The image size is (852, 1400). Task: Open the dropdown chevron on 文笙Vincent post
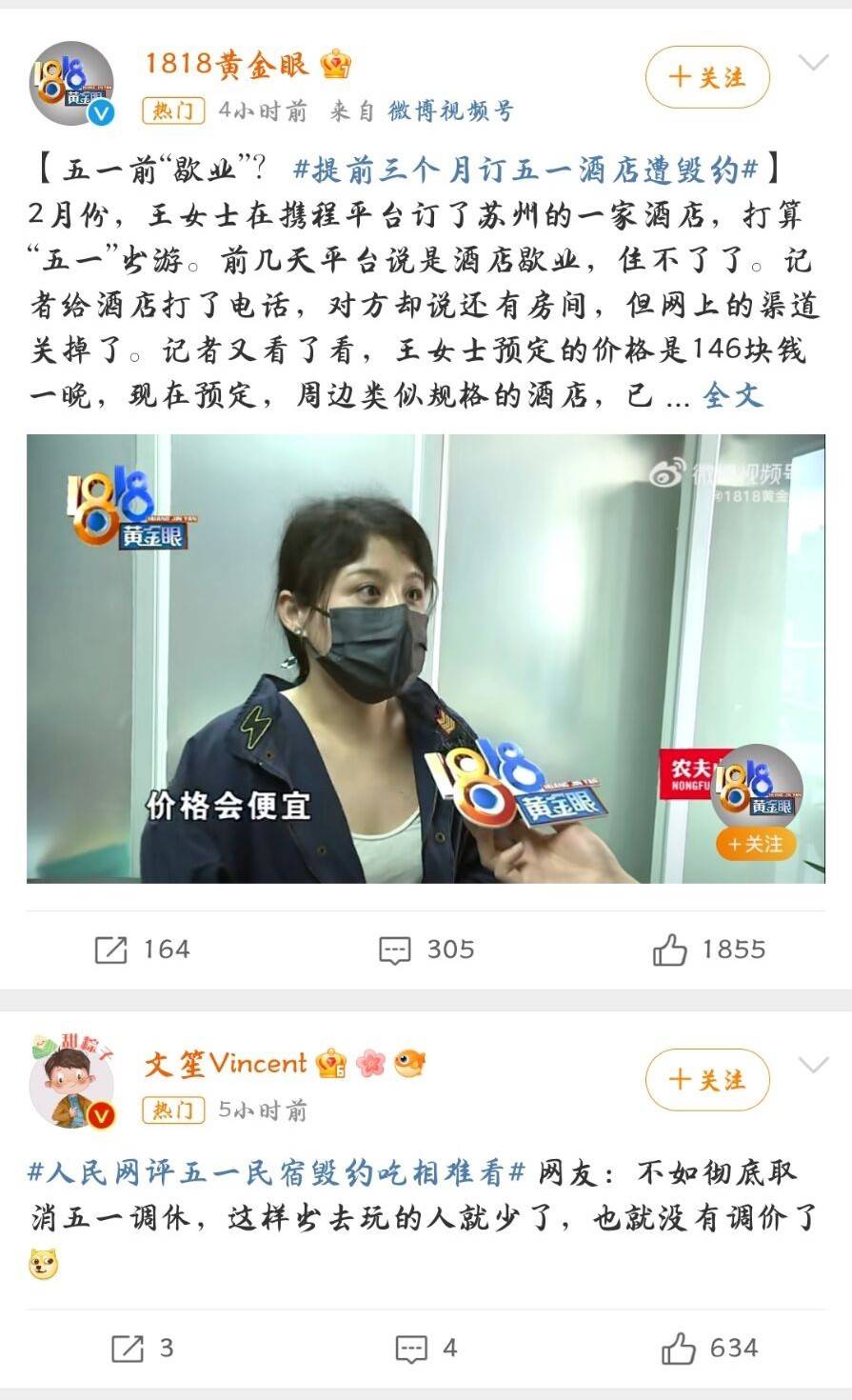coord(813,1065)
